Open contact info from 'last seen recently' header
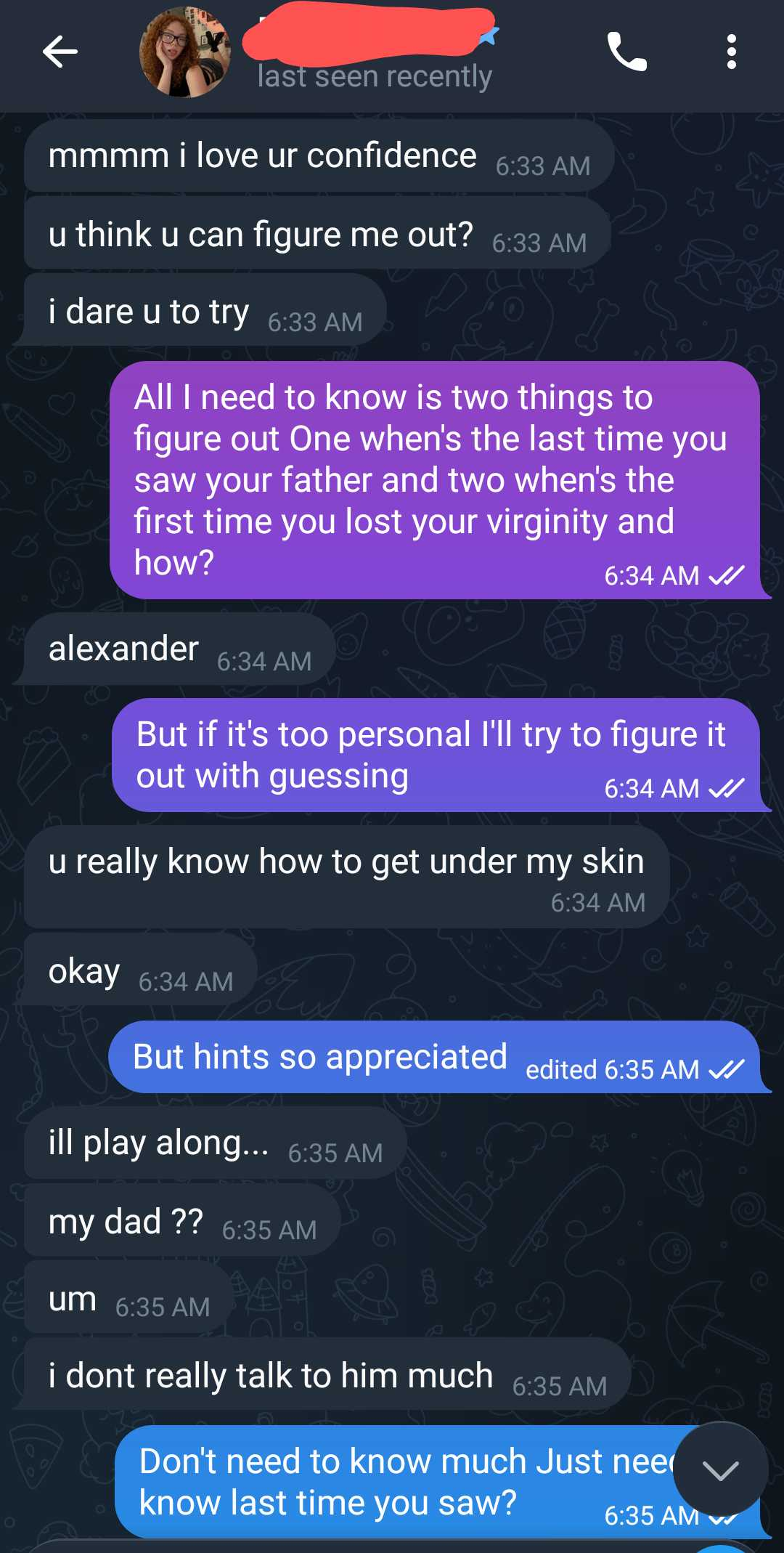This screenshot has width=784, height=1553. point(375,76)
